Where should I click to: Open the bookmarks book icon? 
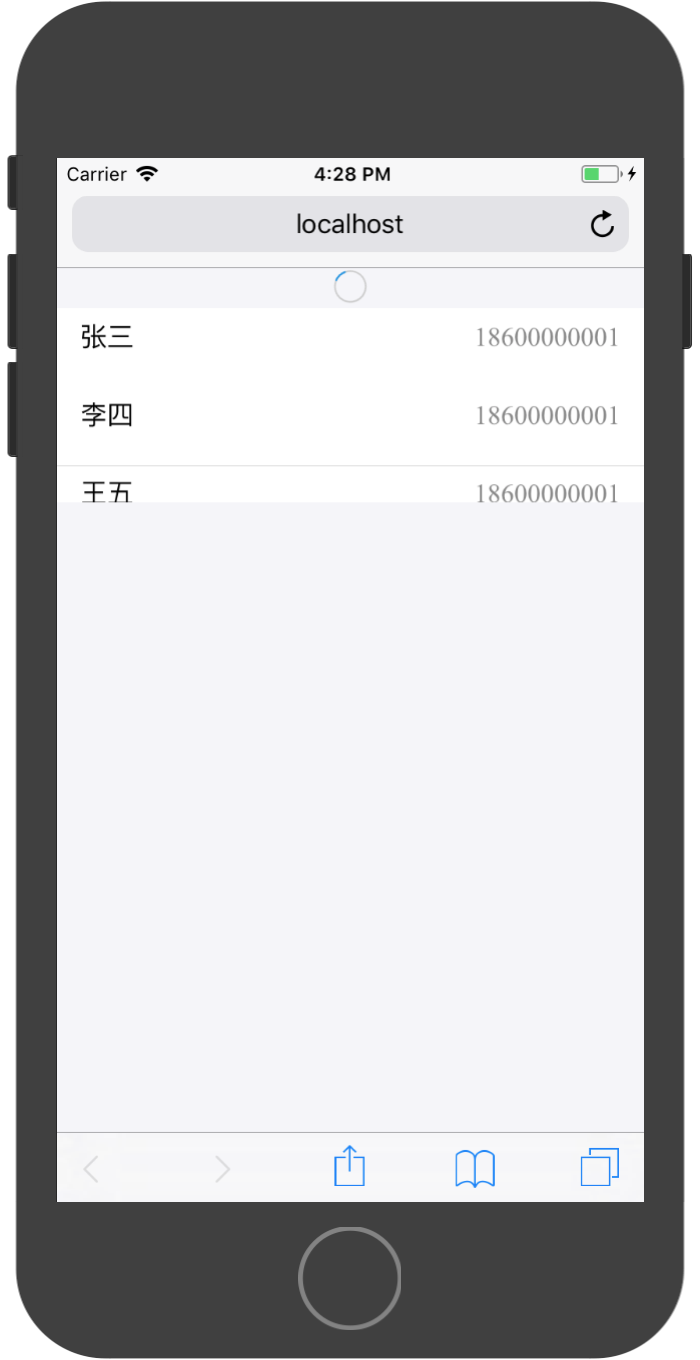click(x=475, y=1168)
